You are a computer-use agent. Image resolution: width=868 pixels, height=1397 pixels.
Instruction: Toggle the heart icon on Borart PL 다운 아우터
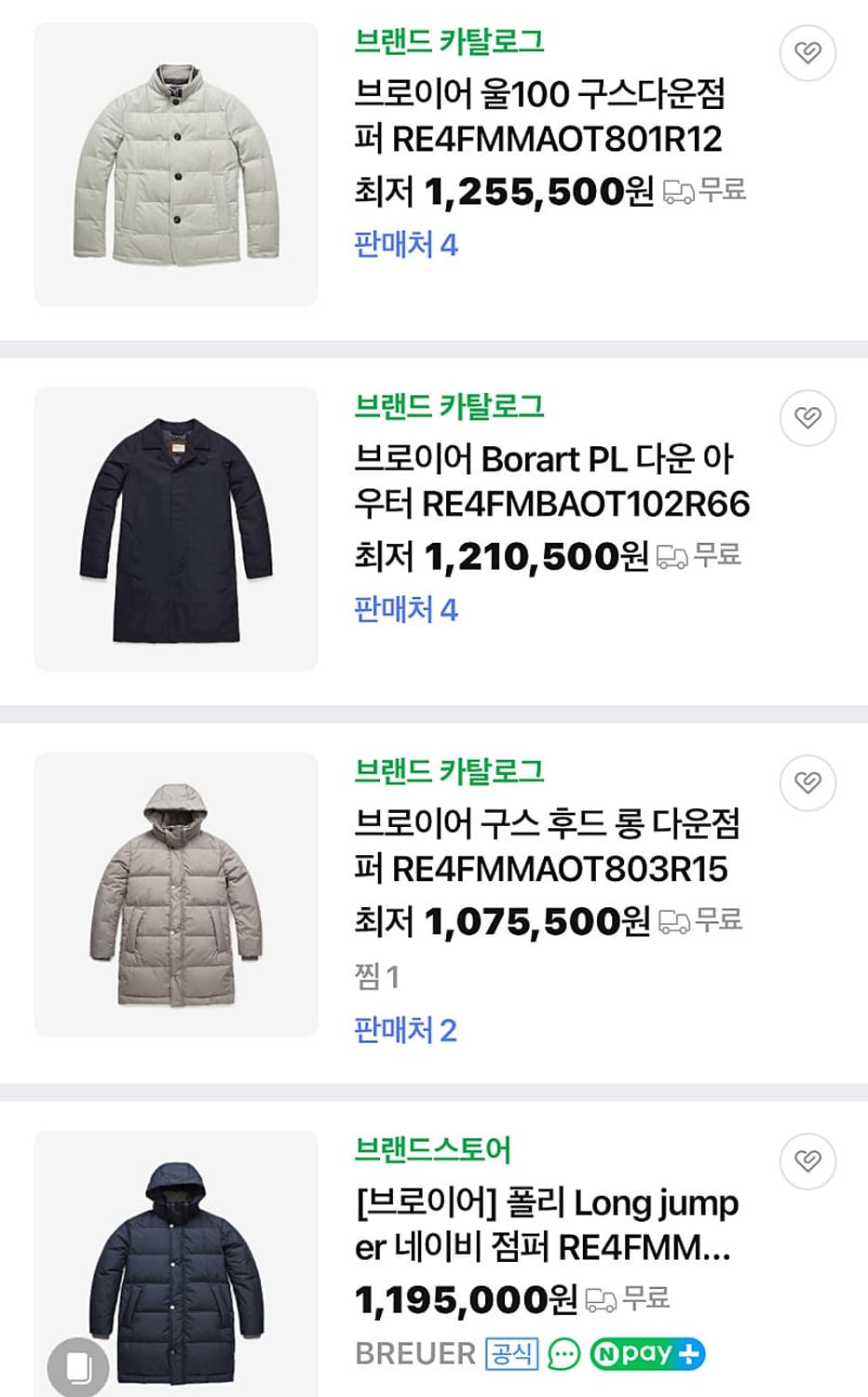809,418
